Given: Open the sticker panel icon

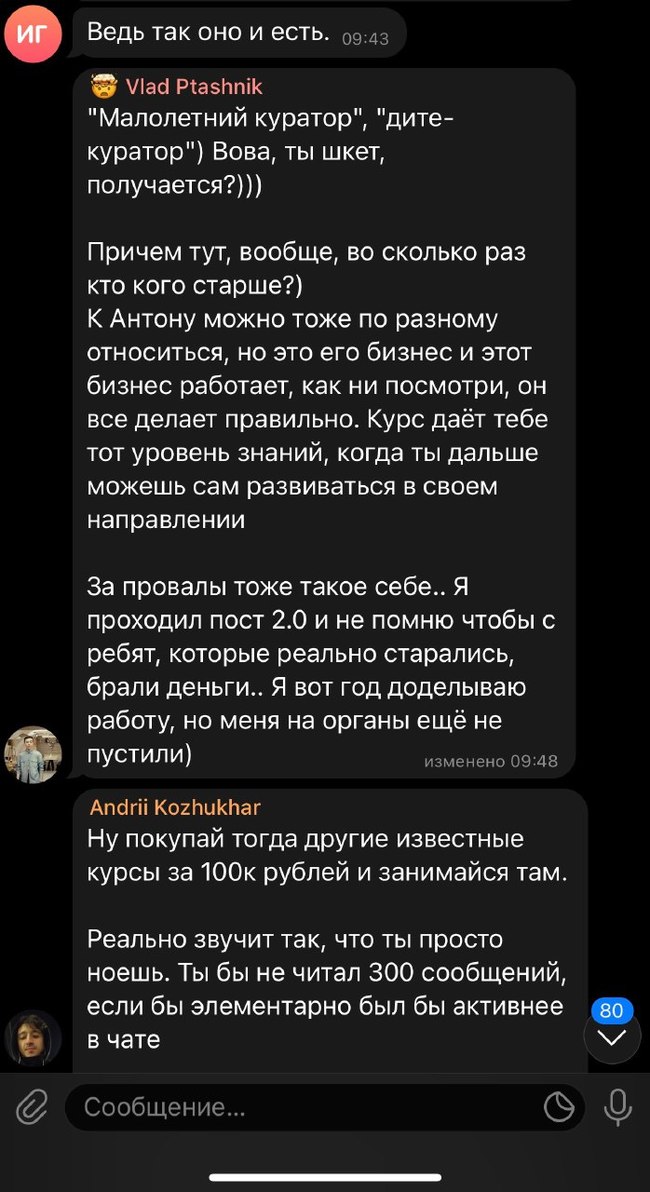Looking at the screenshot, I should point(559,1107).
